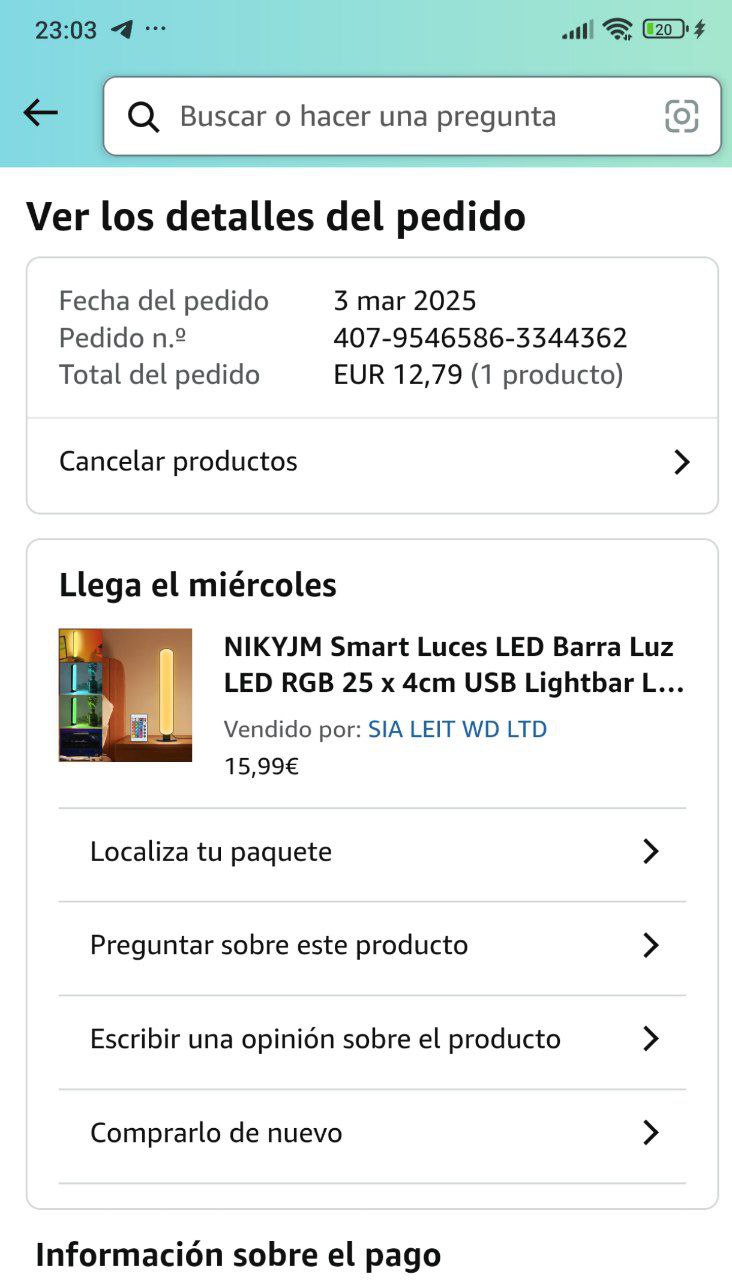This screenshot has height=1280, width=732.
Task: Select "Comprarlo de nuevo"
Action: tap(372, 1133)
